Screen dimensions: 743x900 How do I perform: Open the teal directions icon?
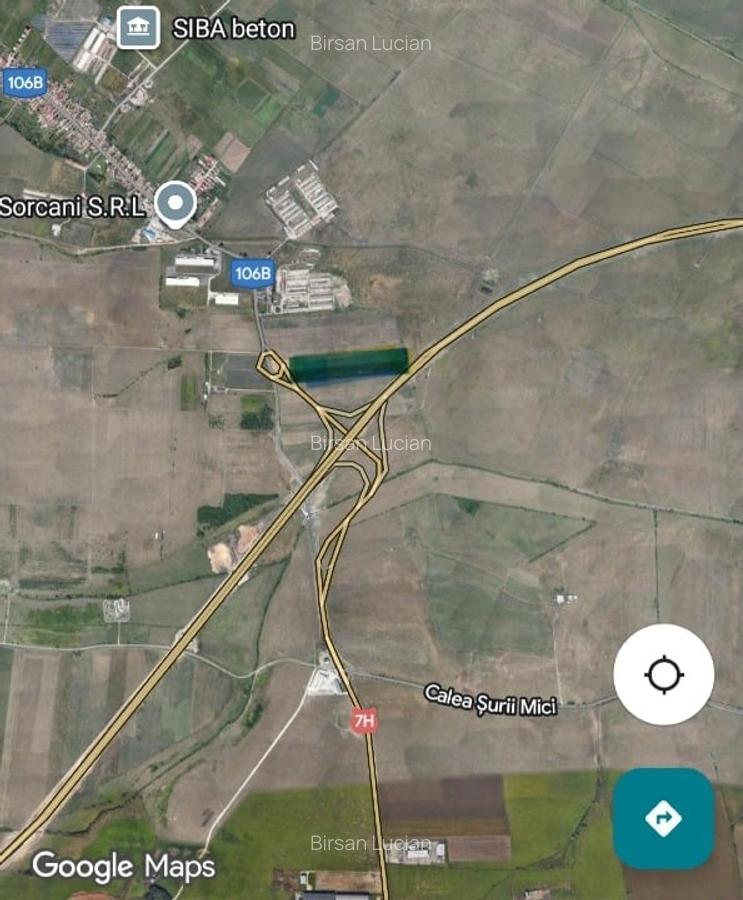pyautogui.click(x=661, y=819)
